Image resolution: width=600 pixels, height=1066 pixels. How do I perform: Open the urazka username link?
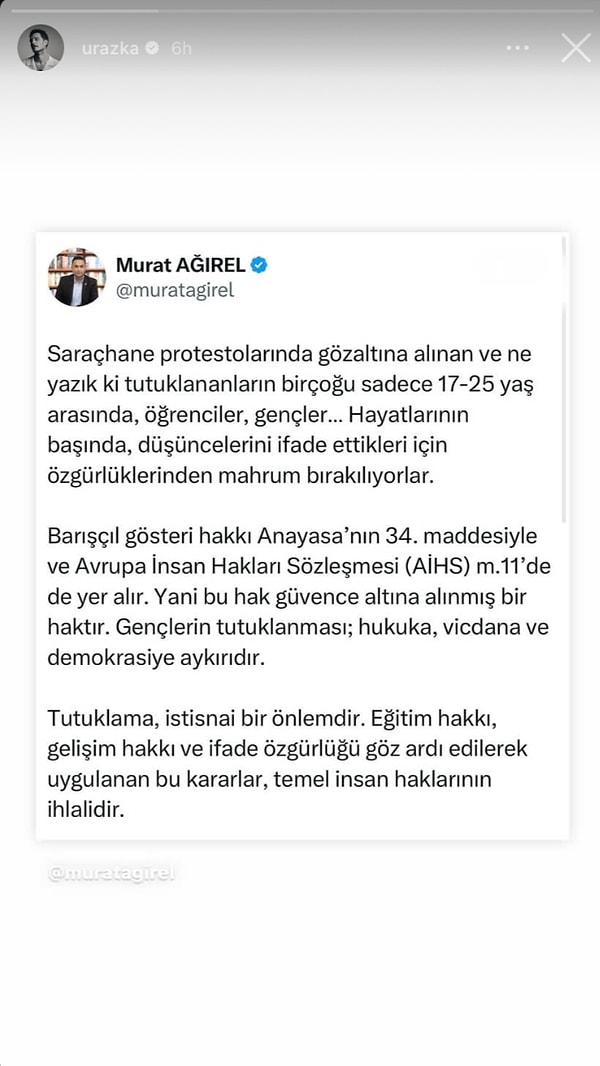pyautogui.click(x=109, y=48)
